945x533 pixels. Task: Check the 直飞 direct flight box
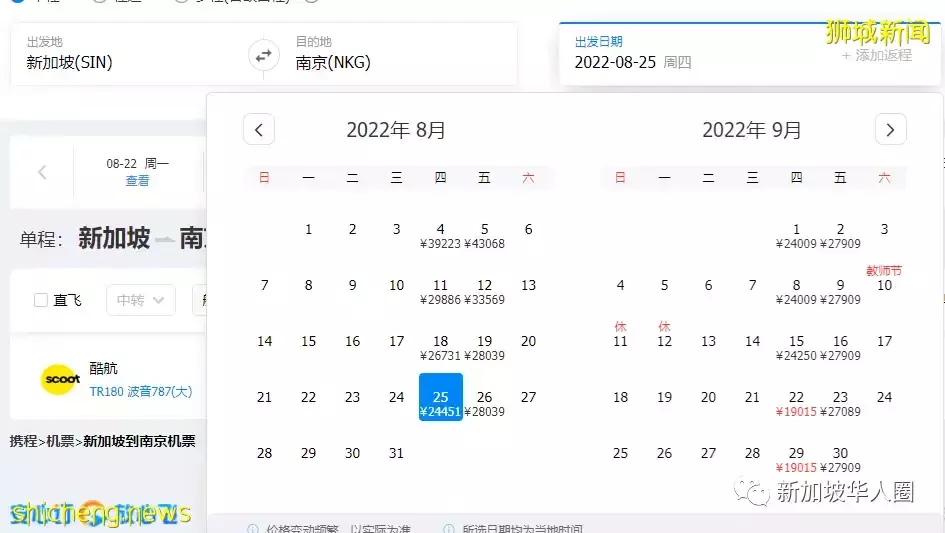41,300
